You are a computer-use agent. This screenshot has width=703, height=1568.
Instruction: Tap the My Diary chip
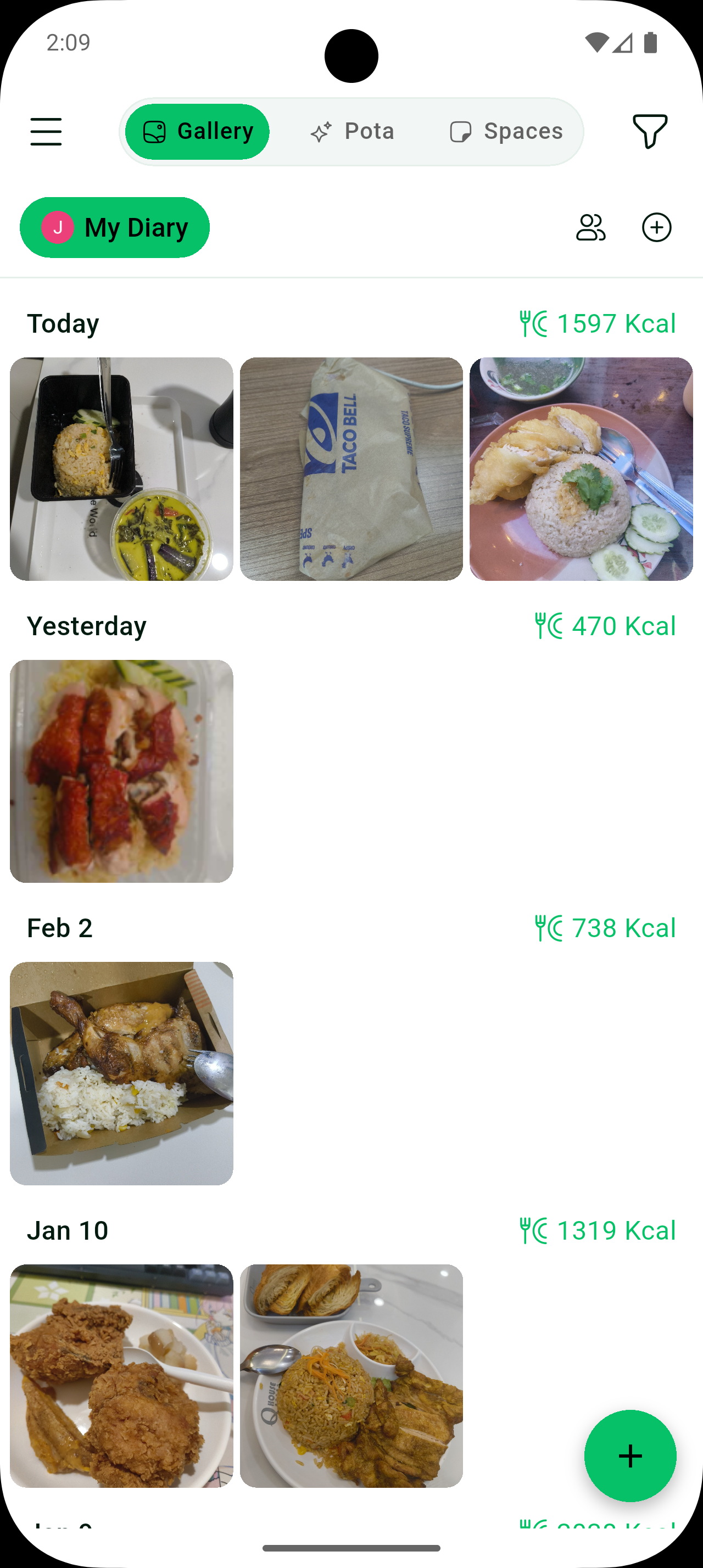tap(115, 228)
